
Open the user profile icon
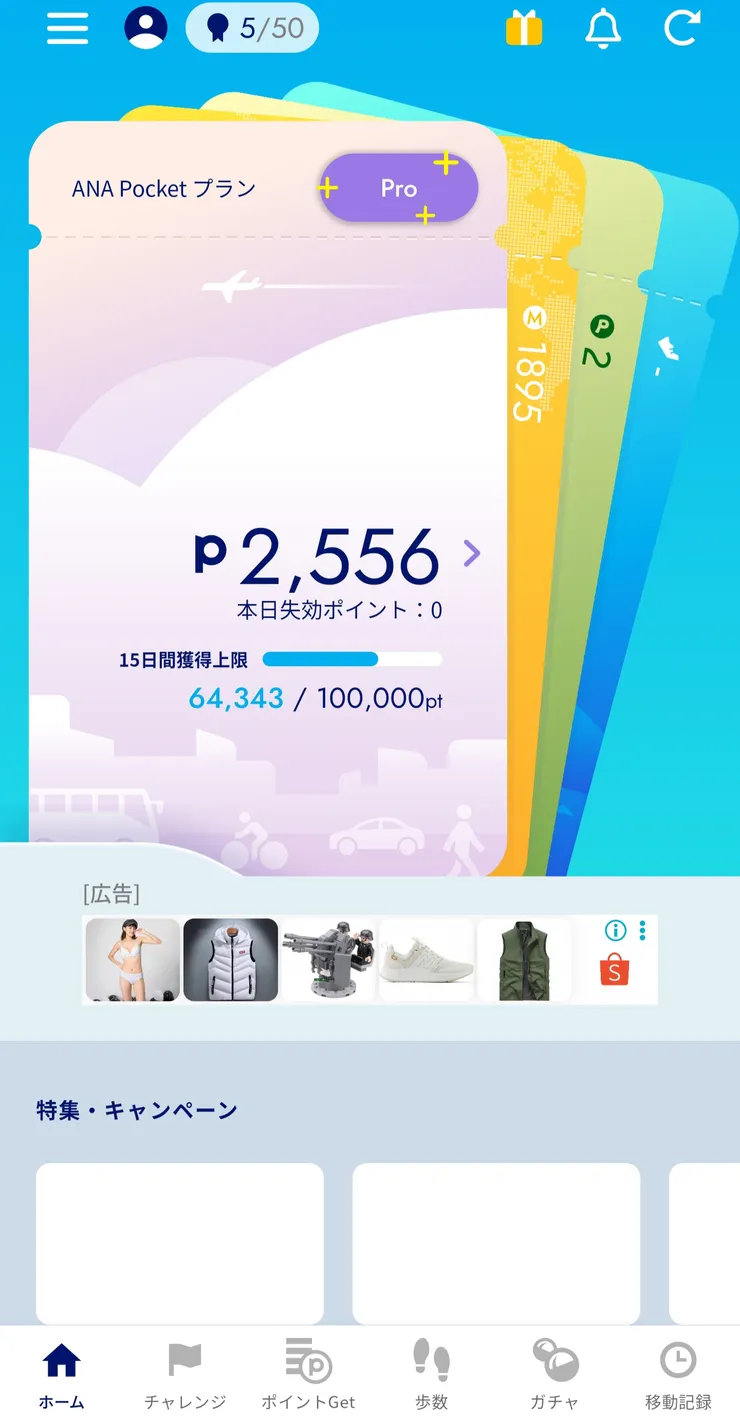(145, 27)
